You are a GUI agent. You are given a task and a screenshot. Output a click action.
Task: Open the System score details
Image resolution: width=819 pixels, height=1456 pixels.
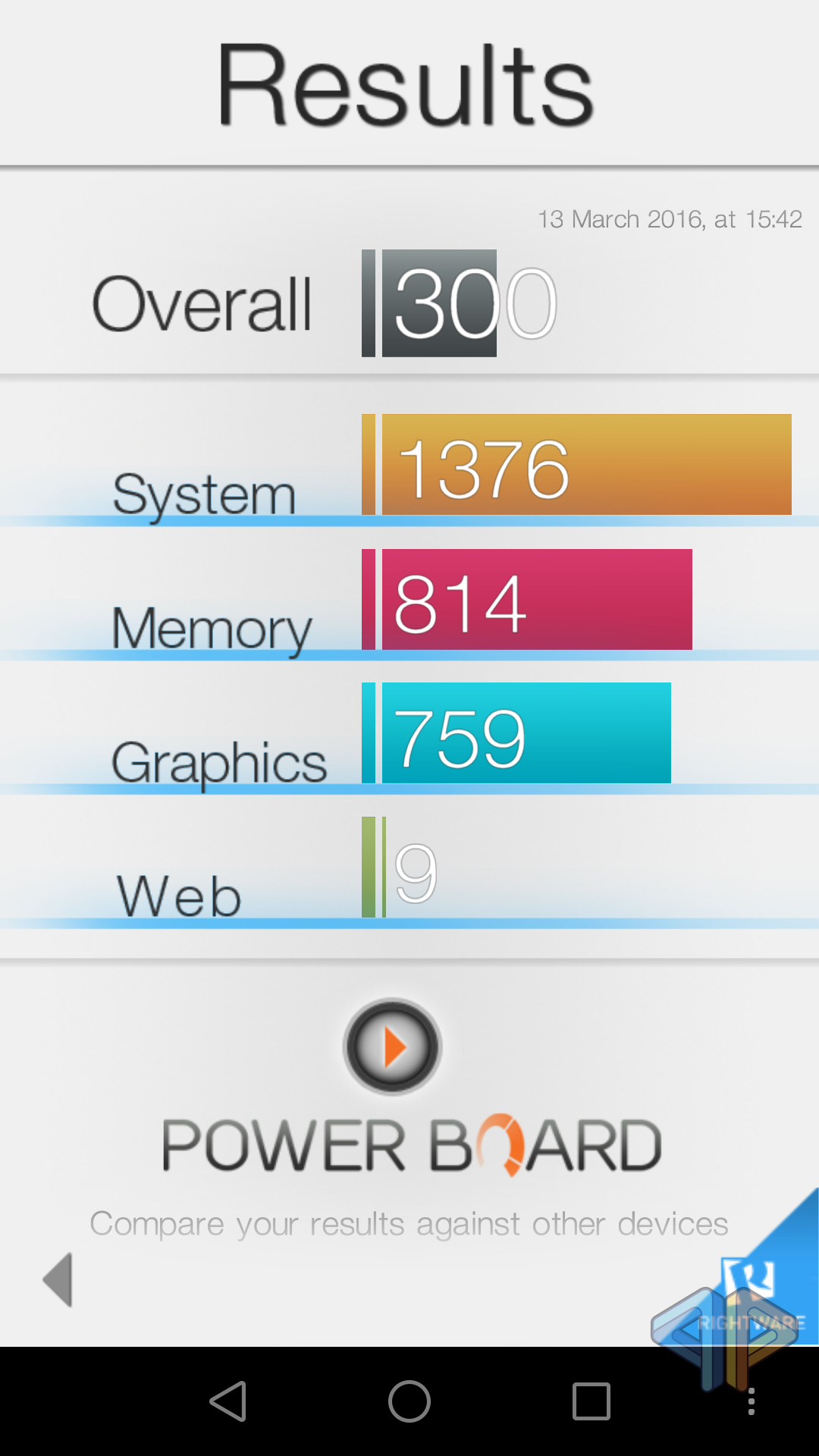[585, 465]
